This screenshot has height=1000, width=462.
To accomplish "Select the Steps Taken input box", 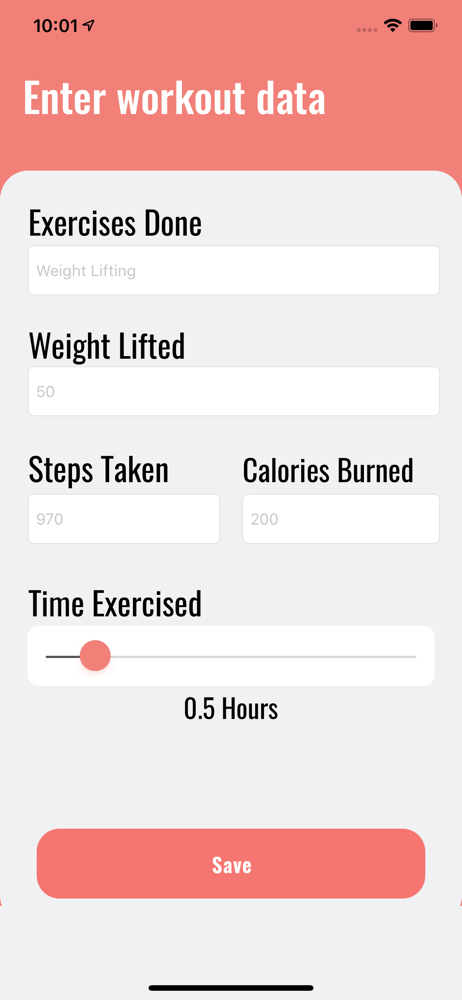I will click(124, 518).
